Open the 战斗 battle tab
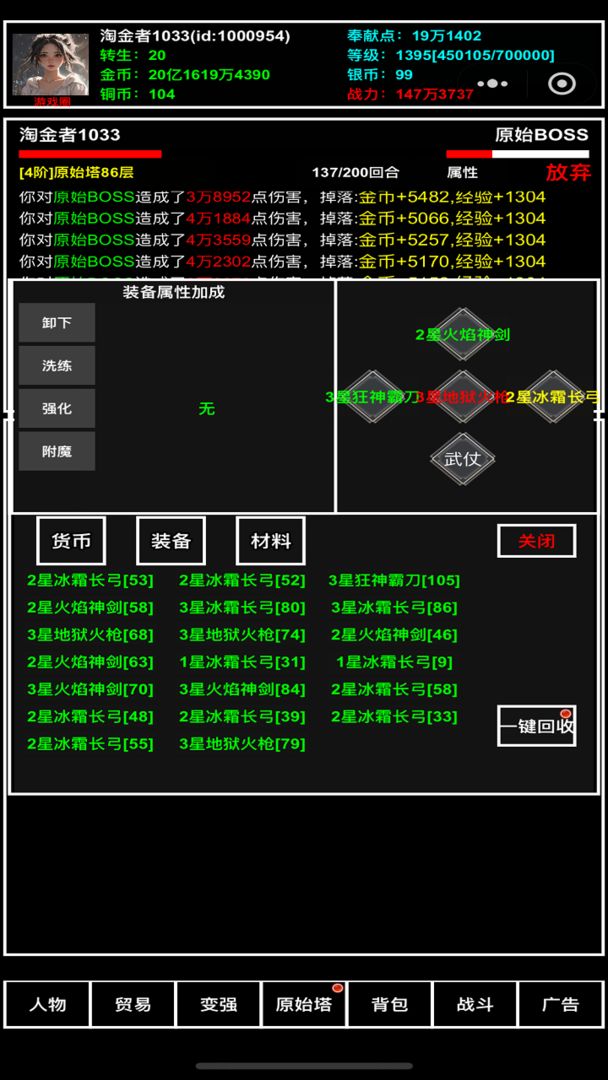Viewport: 608px width, 1080px height. tap(475, 1004)
